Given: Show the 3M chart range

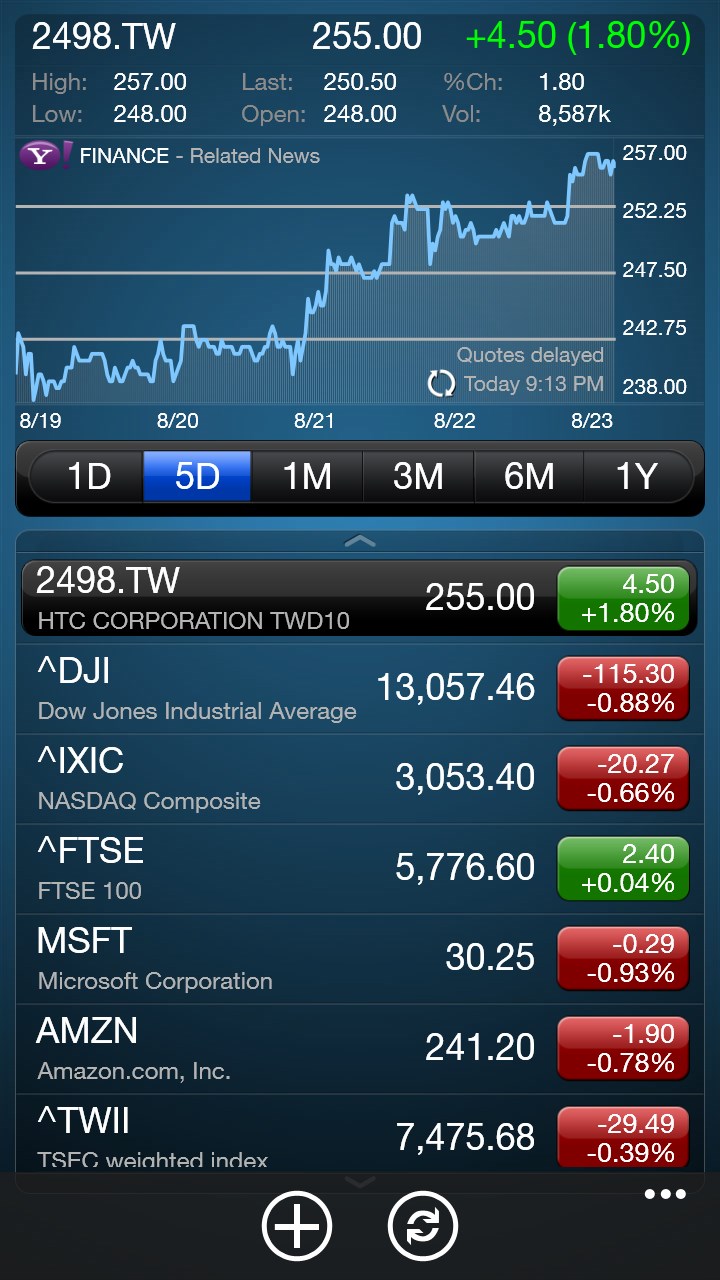Looking at the screenshot, I should coord(417,476).
